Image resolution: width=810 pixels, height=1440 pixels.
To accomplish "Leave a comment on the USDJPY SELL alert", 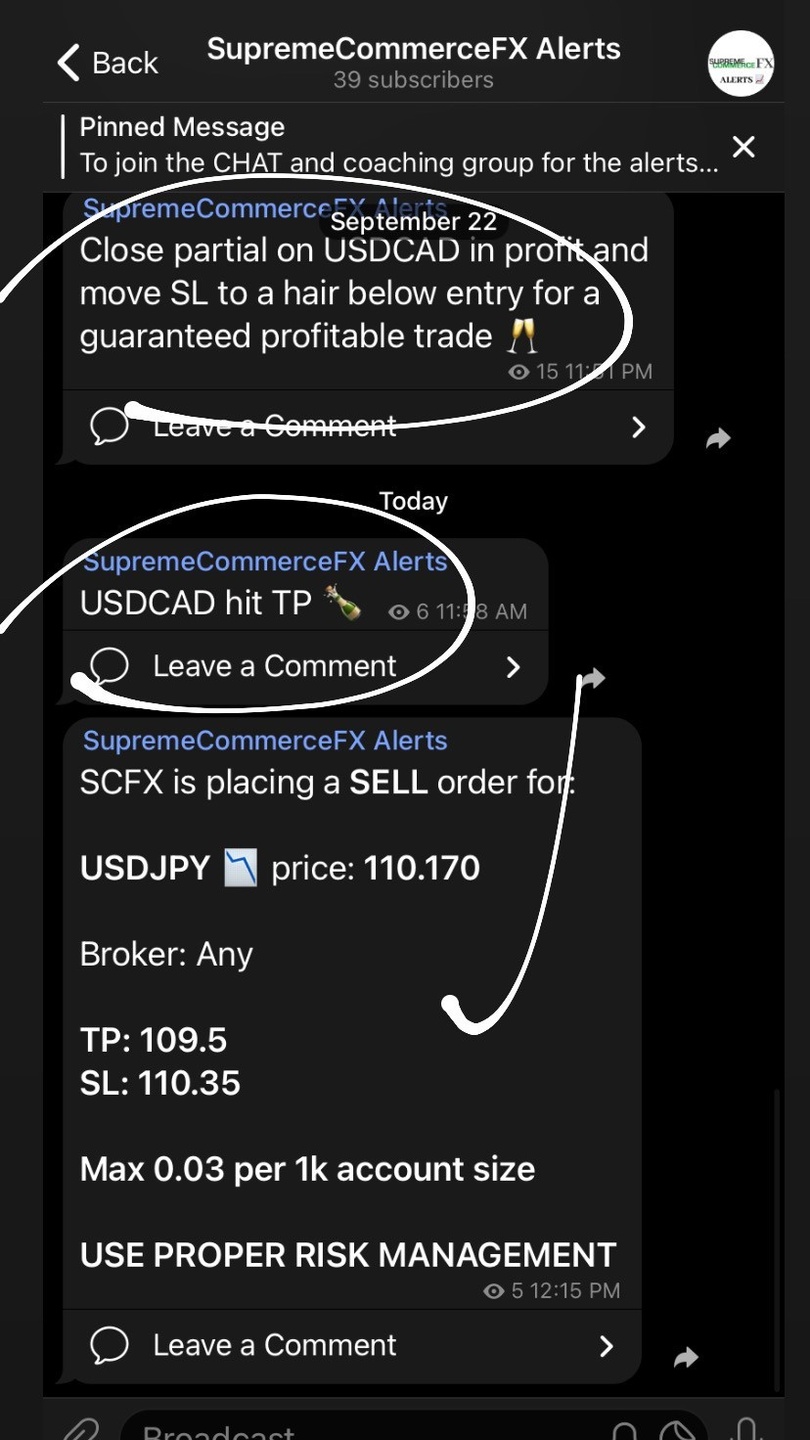I will (352, 1346).
